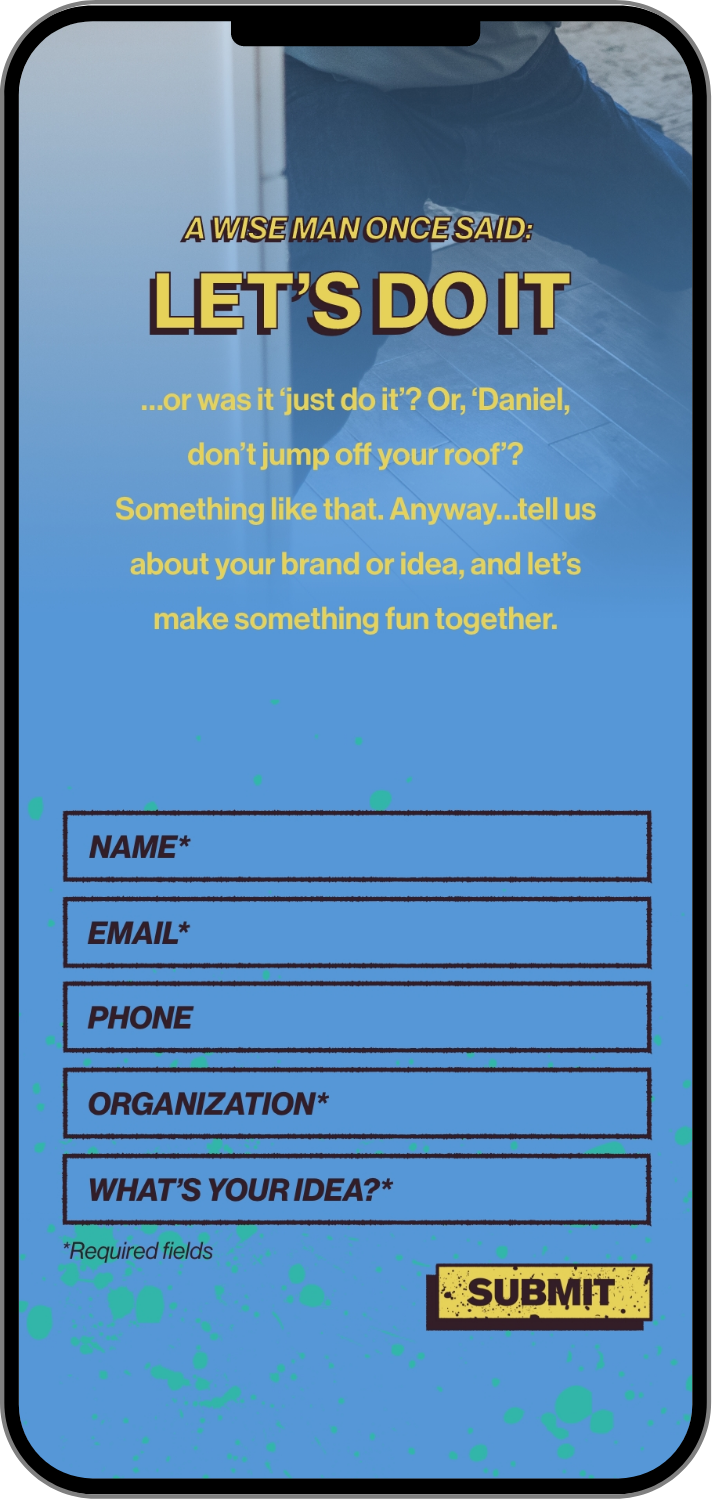
Task: Tap the Organization text box
Action: point(357,1103)
